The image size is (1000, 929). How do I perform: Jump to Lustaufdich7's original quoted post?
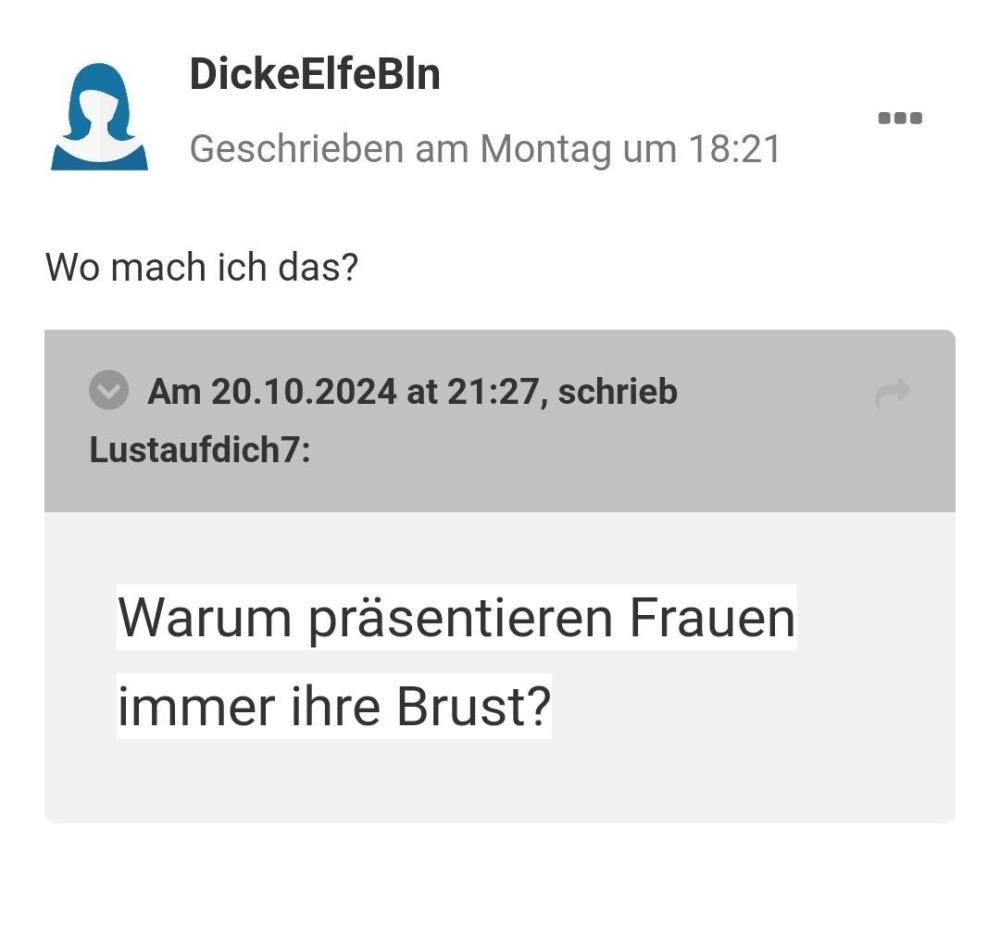tap(891, 394)
